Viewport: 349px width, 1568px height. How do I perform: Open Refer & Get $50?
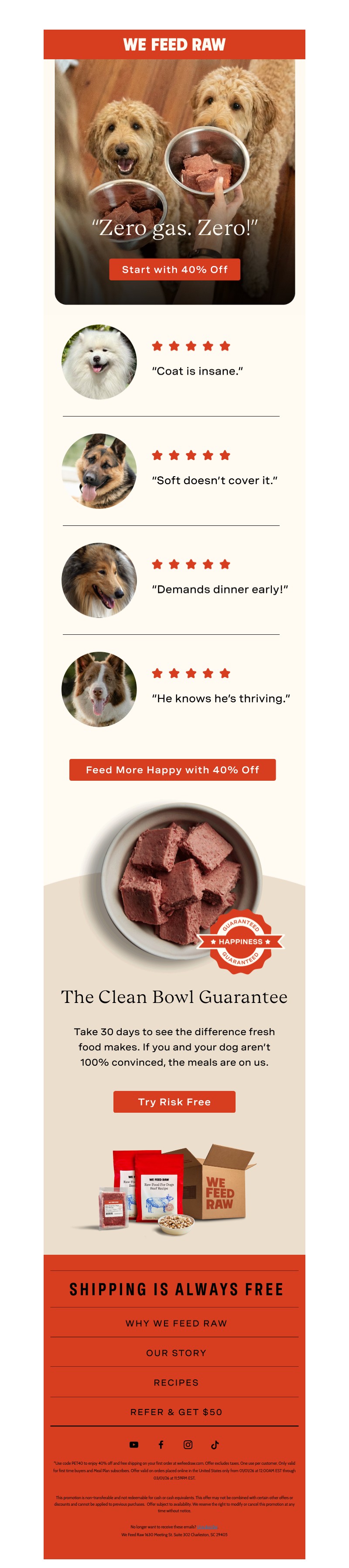click(176, 1412)
